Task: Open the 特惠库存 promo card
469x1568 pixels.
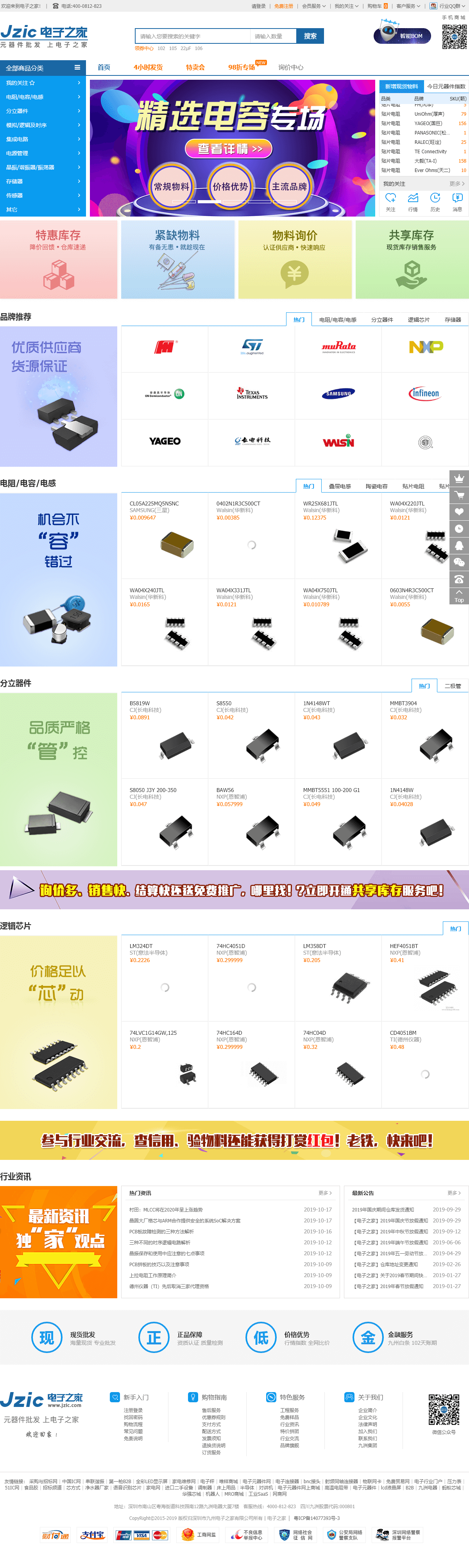Action: 58,259
